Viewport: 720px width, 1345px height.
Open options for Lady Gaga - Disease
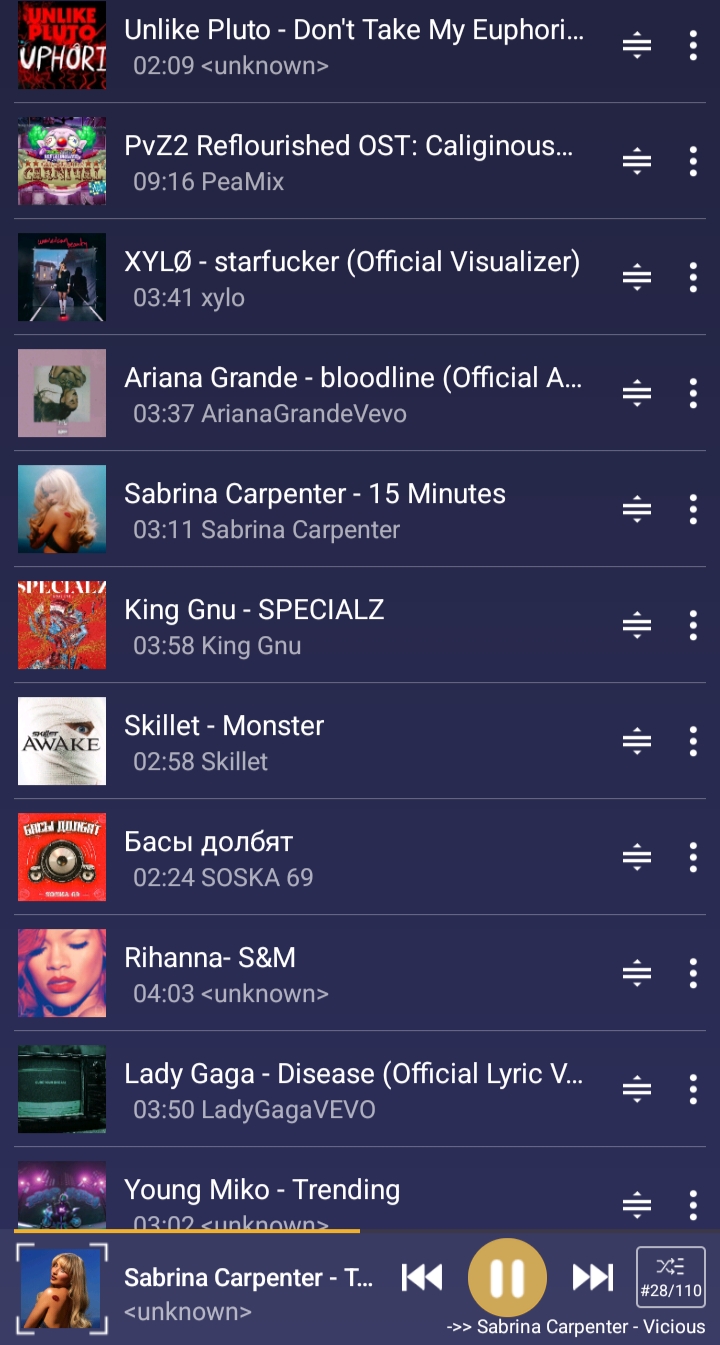pyautogui.click(x=692, y=1089)
